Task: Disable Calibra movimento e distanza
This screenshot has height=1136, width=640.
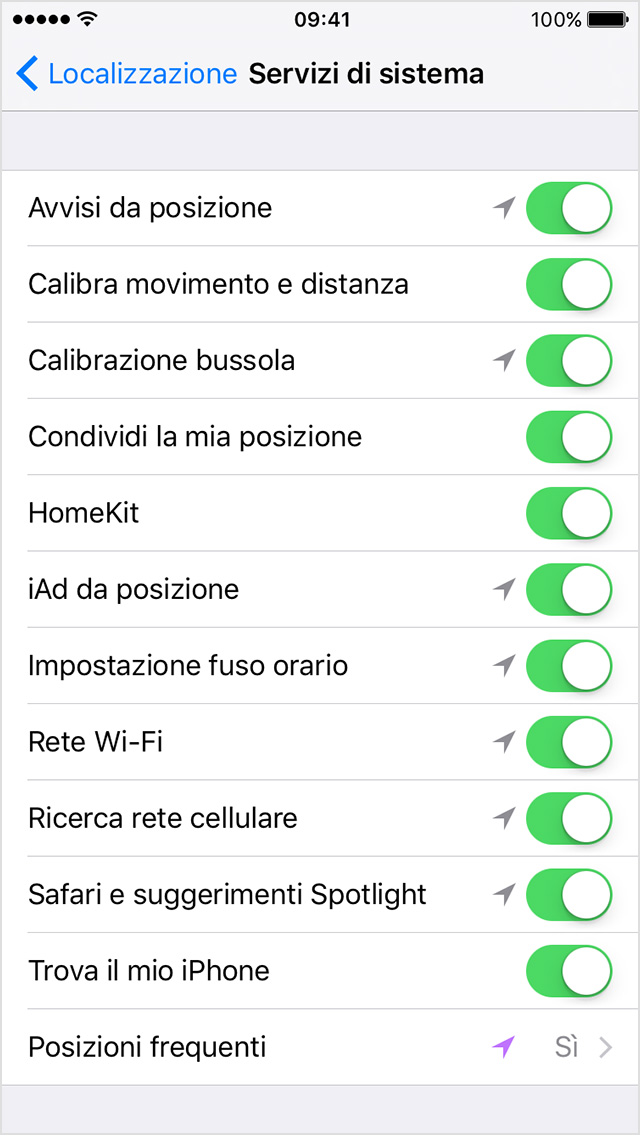Action: (x=568, y=284)
